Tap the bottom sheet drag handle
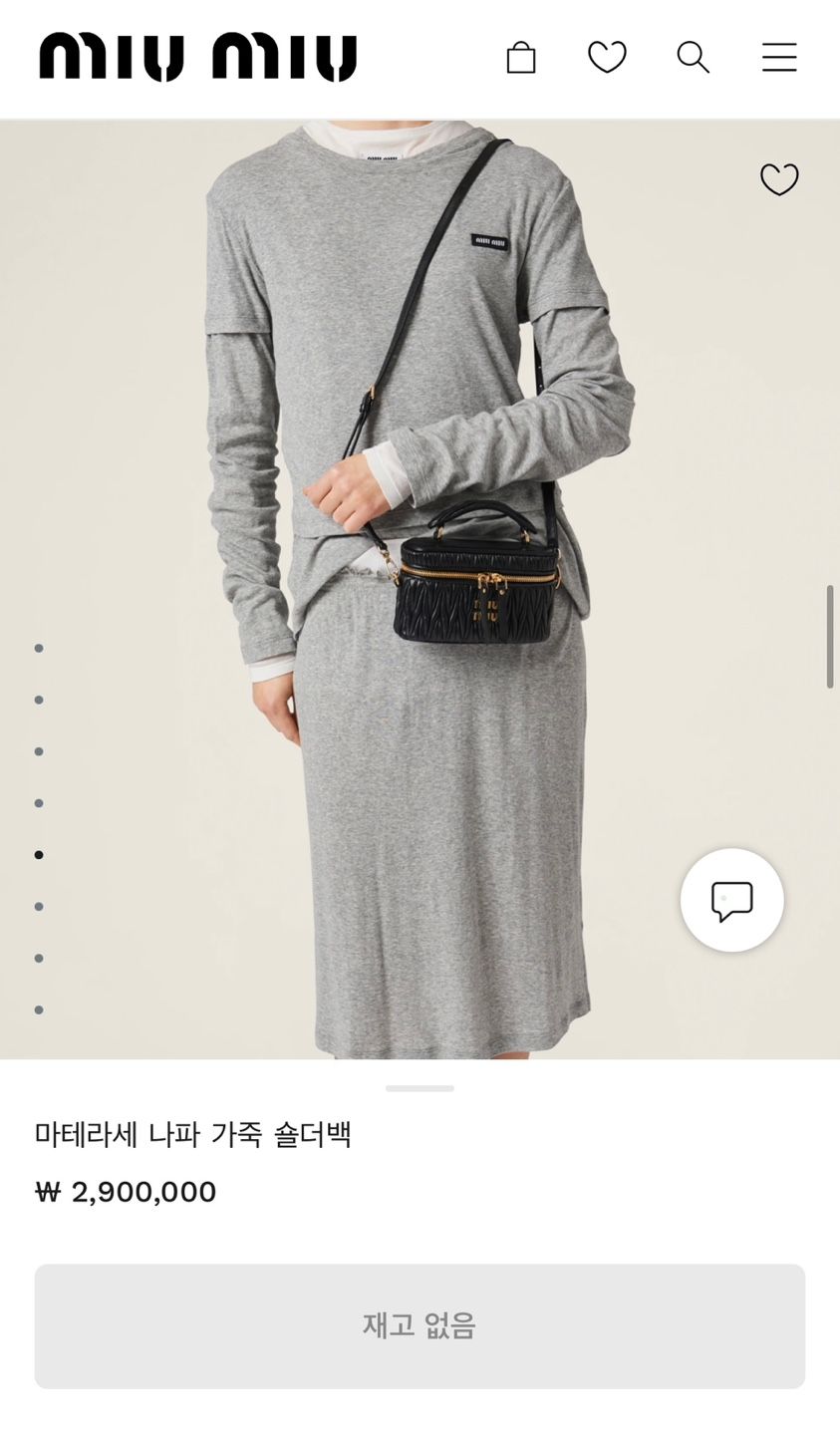Viewport: 840px width, 1435px height. pyautogui.click(x=420, y=1088)
